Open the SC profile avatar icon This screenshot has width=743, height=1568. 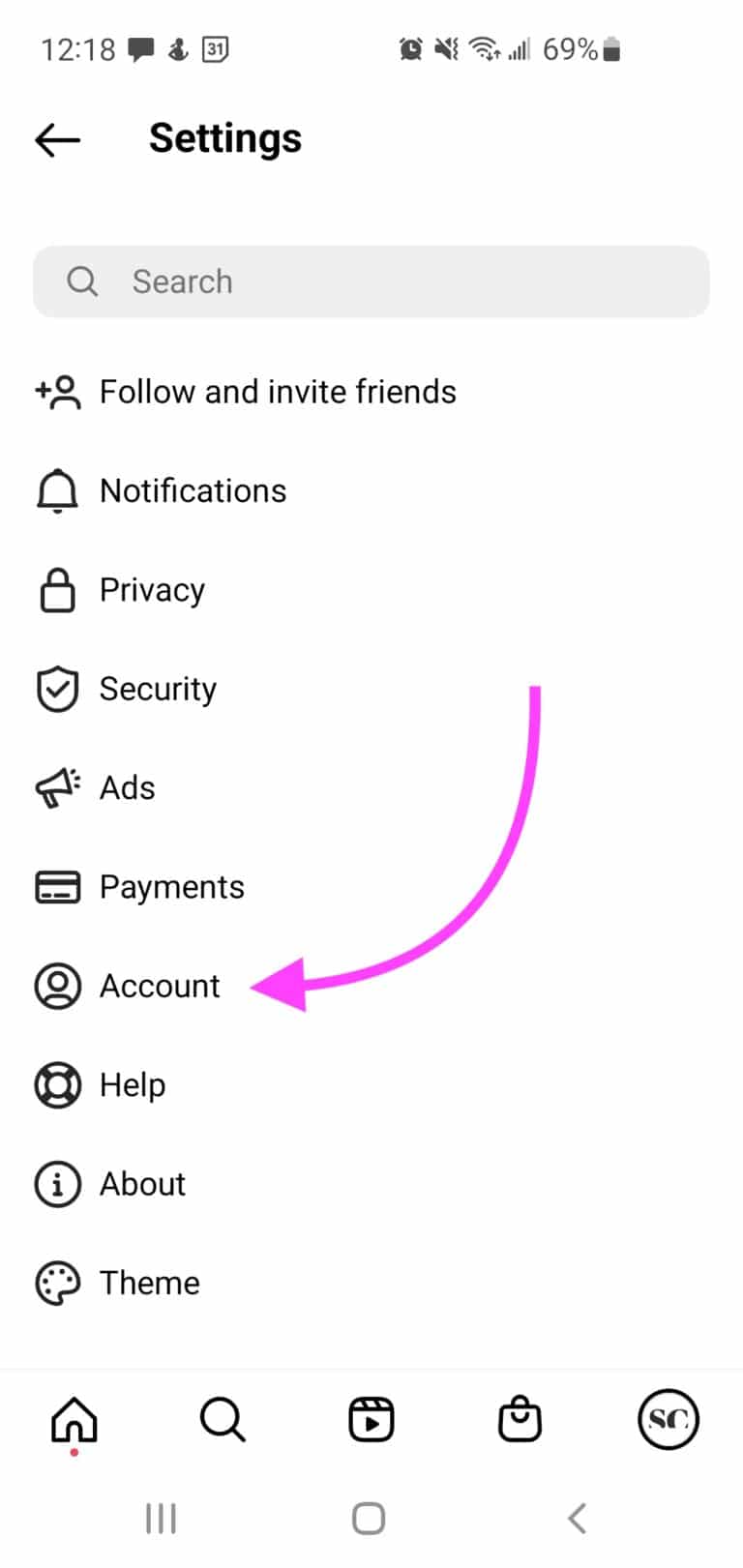pos(669,1419)
